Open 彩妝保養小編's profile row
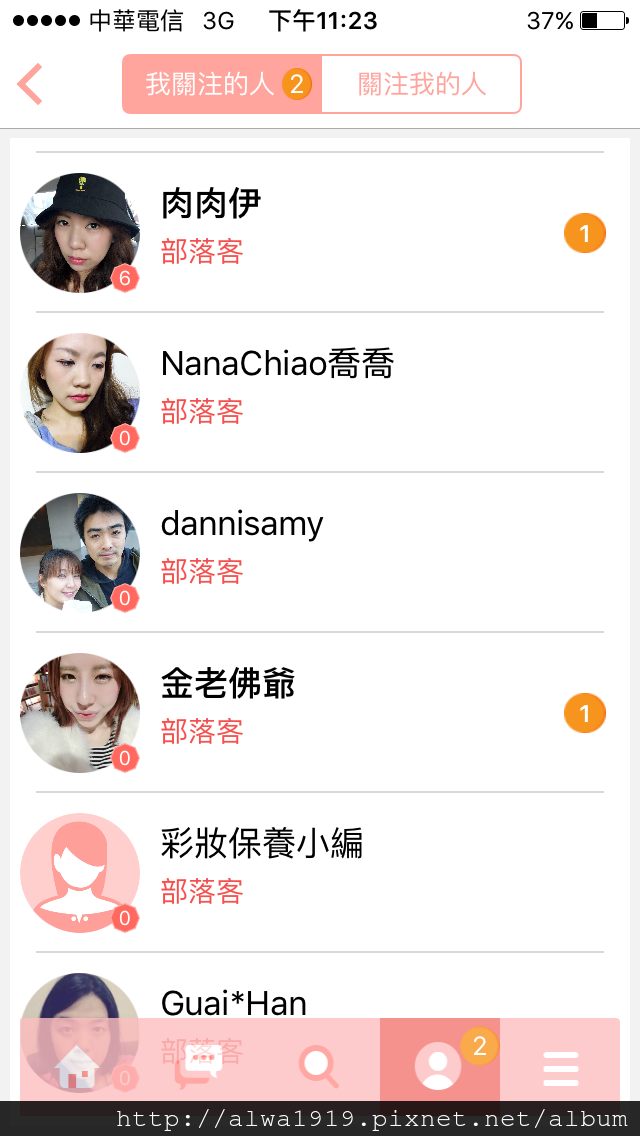This screenshot has width=640, height=1136. 320,872
